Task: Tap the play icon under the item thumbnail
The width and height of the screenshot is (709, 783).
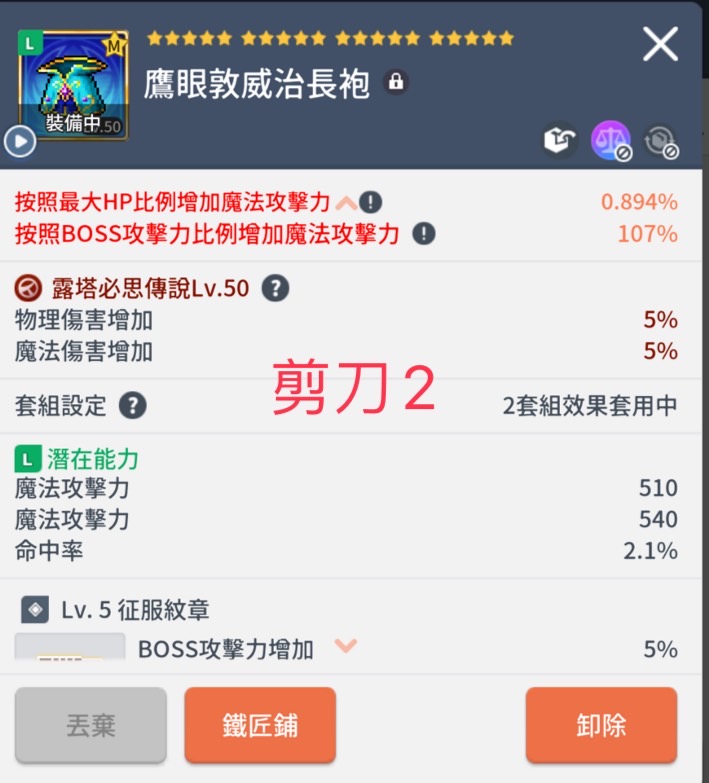Action: [20, 141]
